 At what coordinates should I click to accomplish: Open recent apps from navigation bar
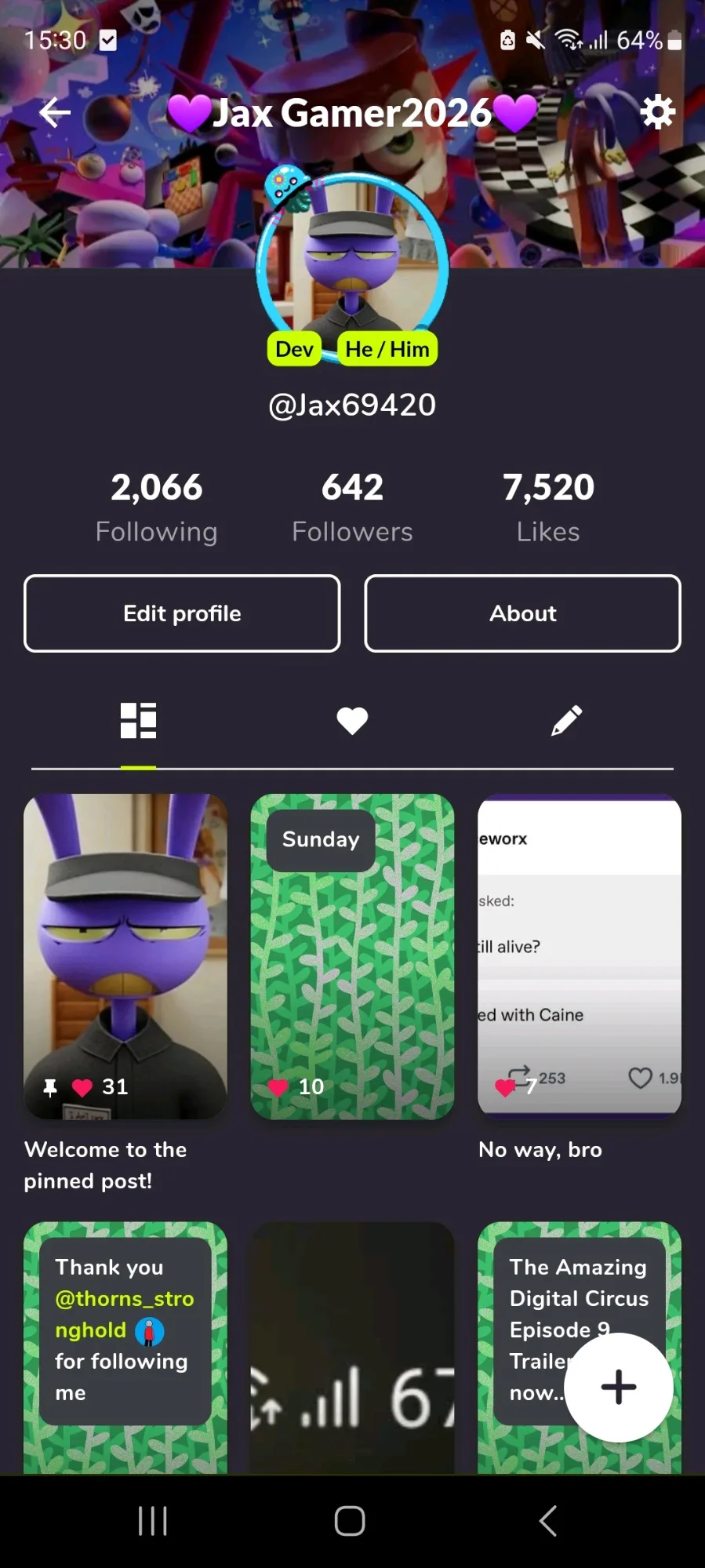pyautogui.click(x=153, y=1521)
